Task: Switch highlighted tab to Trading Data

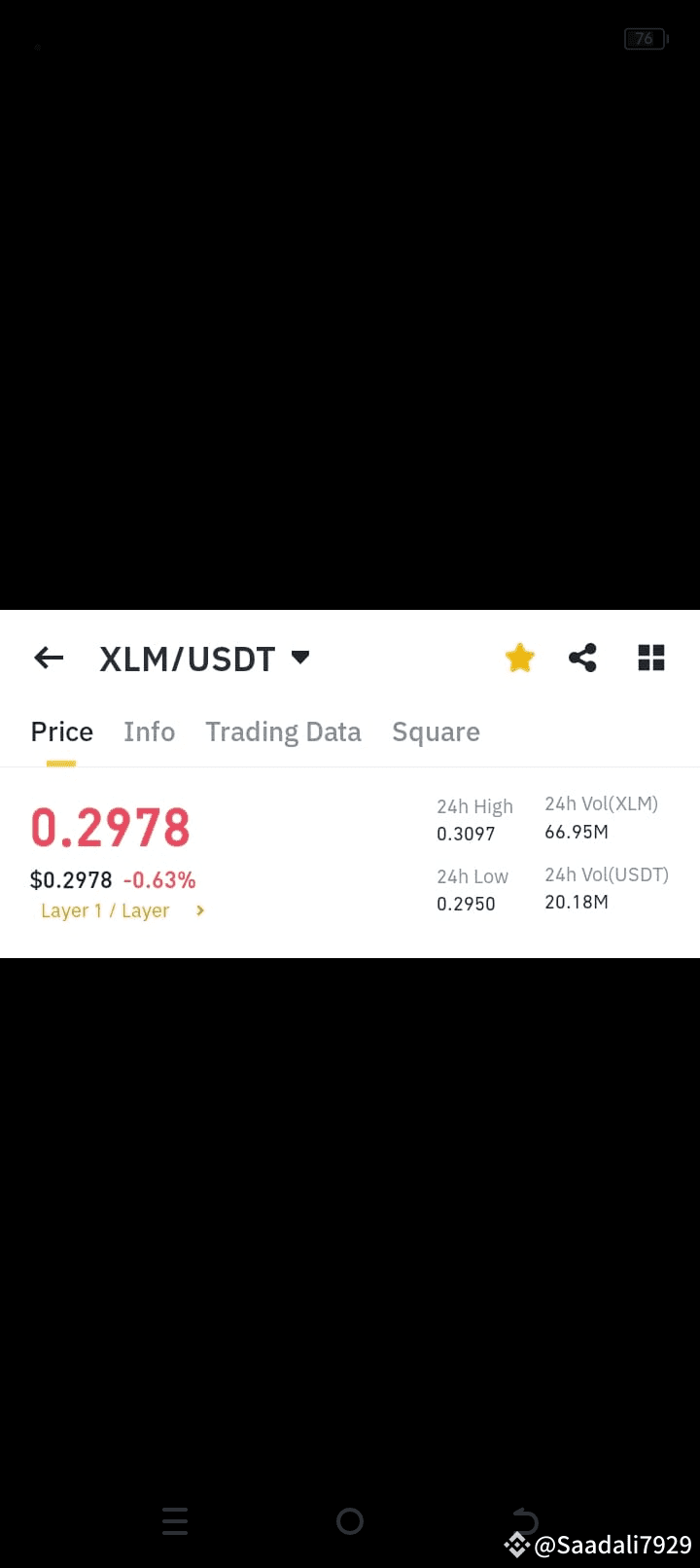Action: (x=283, y=731)
